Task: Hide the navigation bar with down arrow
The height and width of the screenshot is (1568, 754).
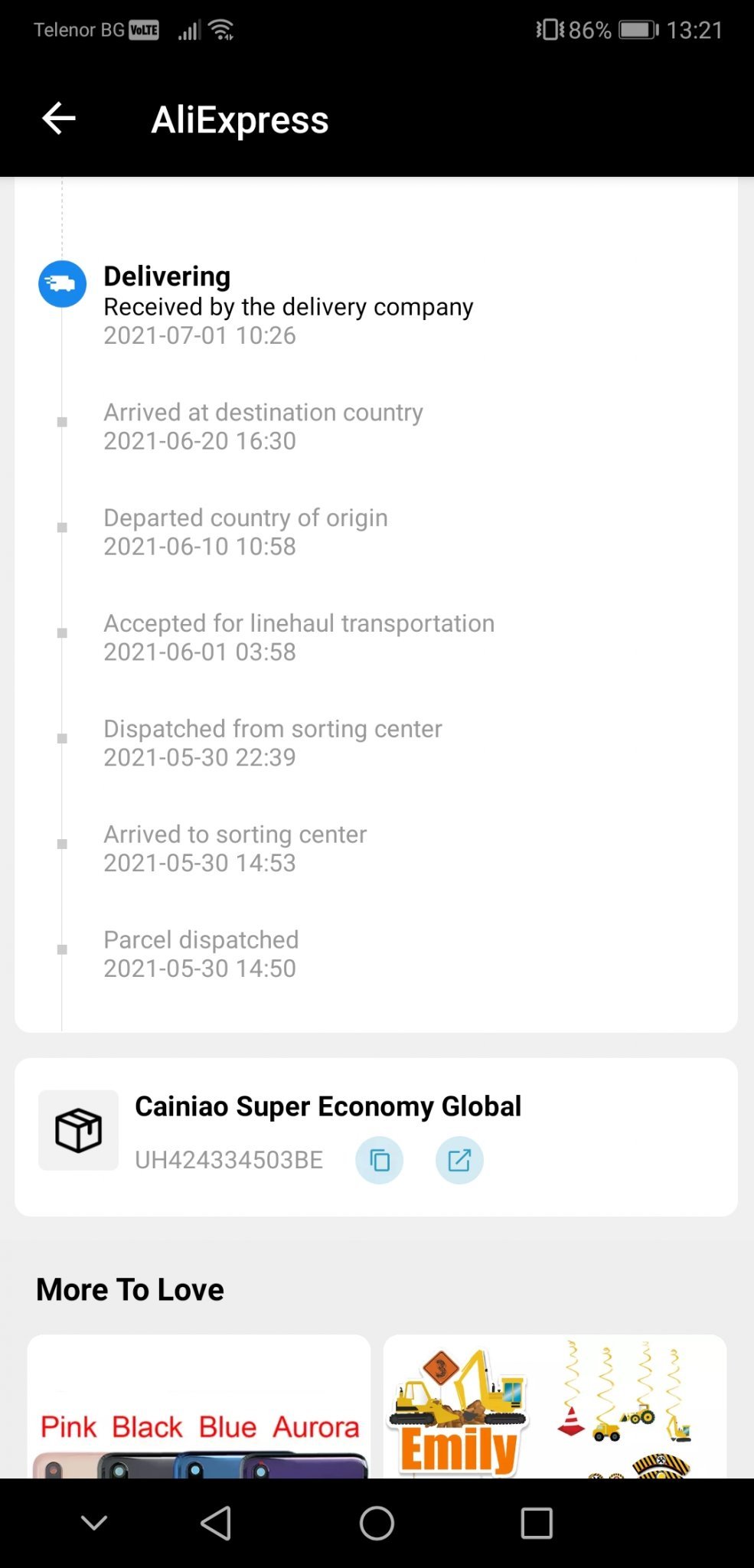Action: (94, 1523)
